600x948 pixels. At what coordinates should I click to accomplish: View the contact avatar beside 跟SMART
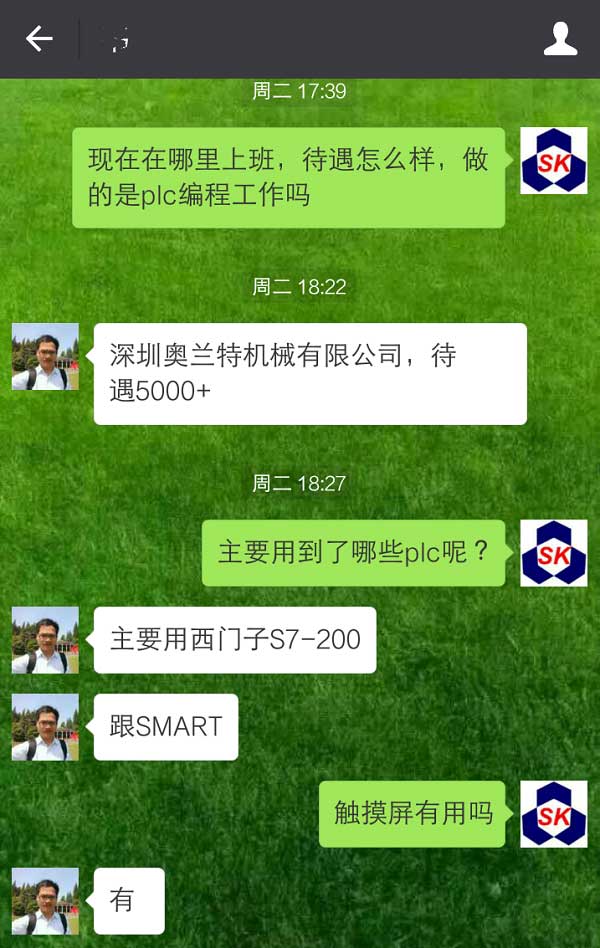(45, 726)
